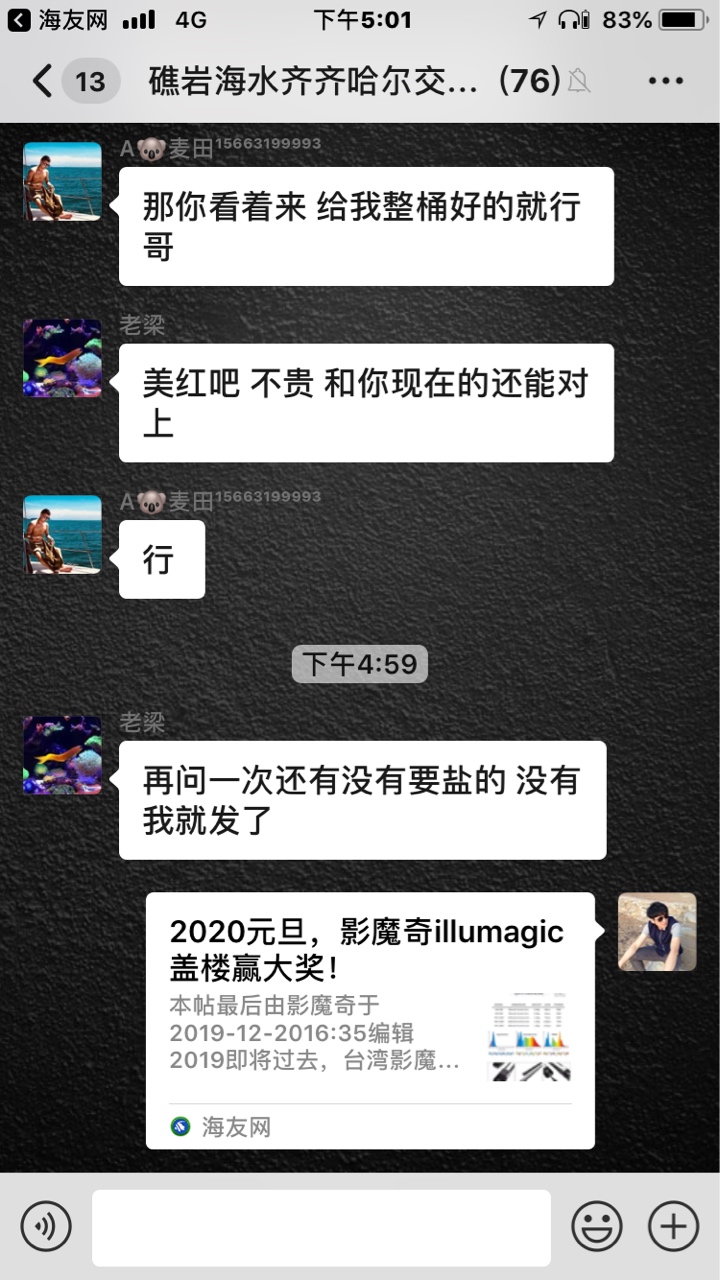Open your own avatar beside the shared link

point(657,932)
